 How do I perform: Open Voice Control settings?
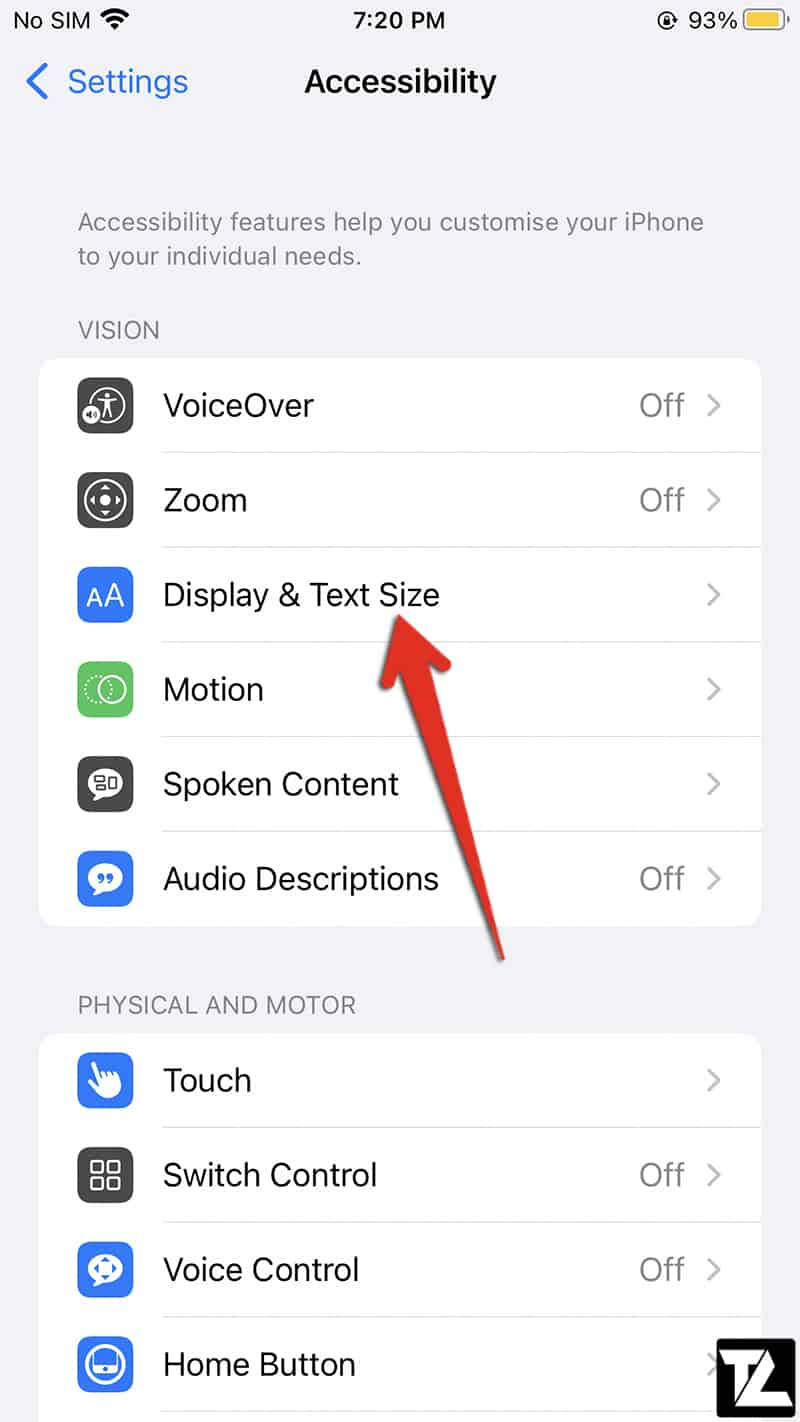click(x=400, y=1270)
